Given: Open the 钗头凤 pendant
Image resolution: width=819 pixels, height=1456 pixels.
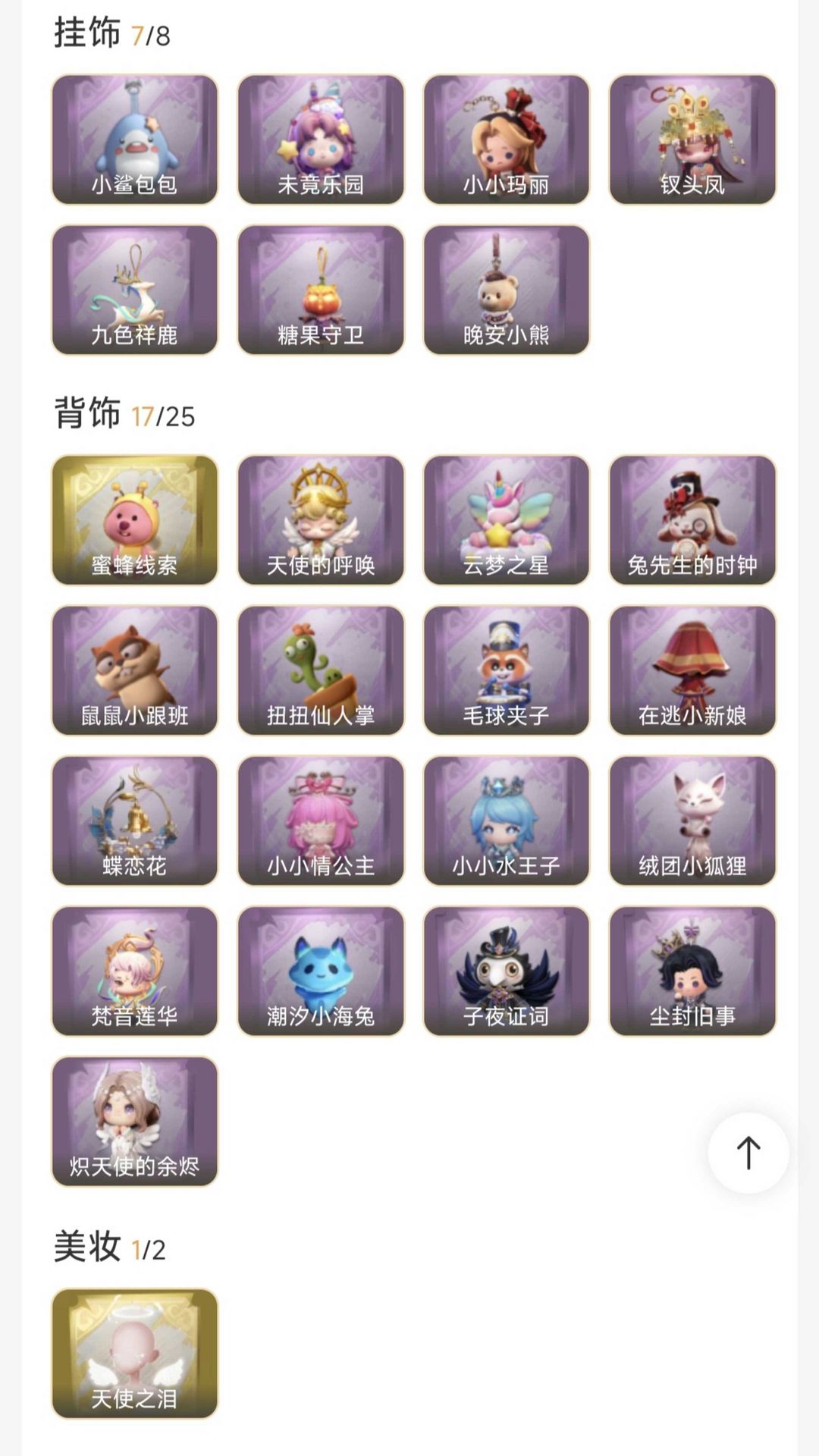Looking at the screenshot, I should [692, 140].
